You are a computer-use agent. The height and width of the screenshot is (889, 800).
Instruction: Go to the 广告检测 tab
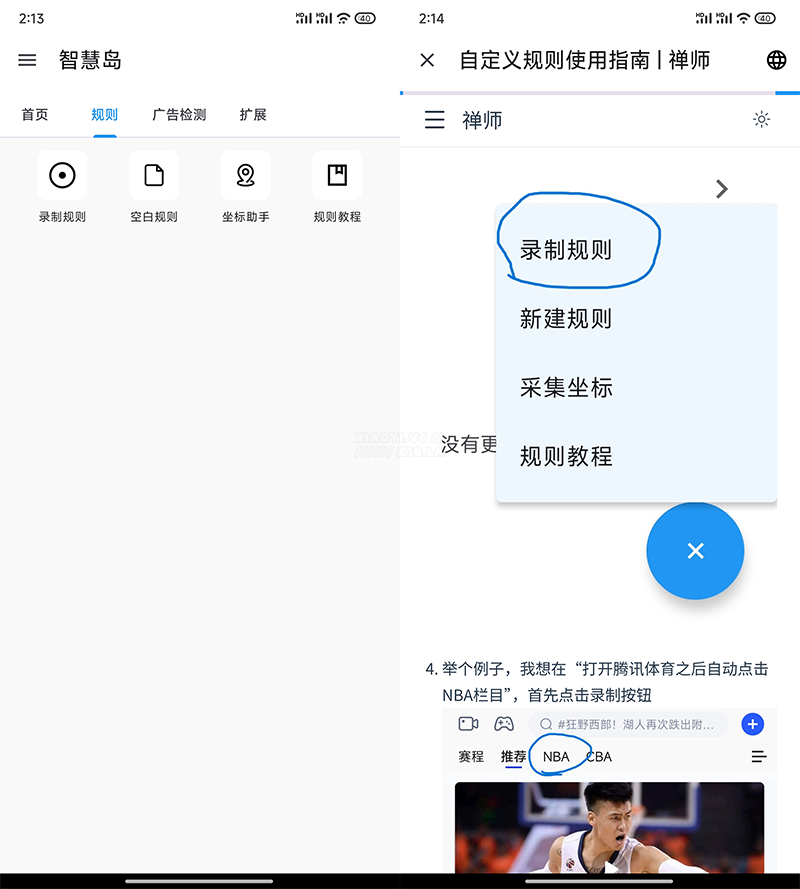179,115
